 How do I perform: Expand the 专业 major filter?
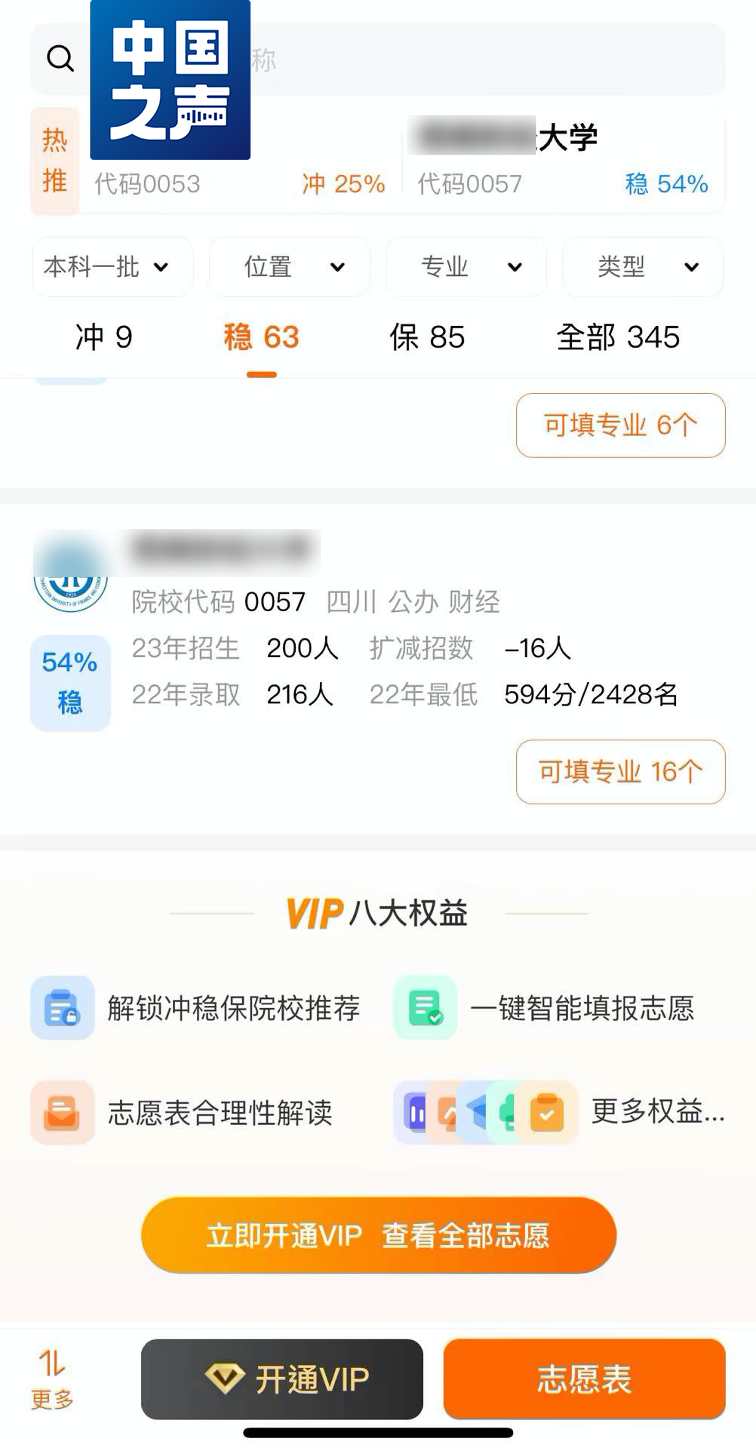click(466, 267)
